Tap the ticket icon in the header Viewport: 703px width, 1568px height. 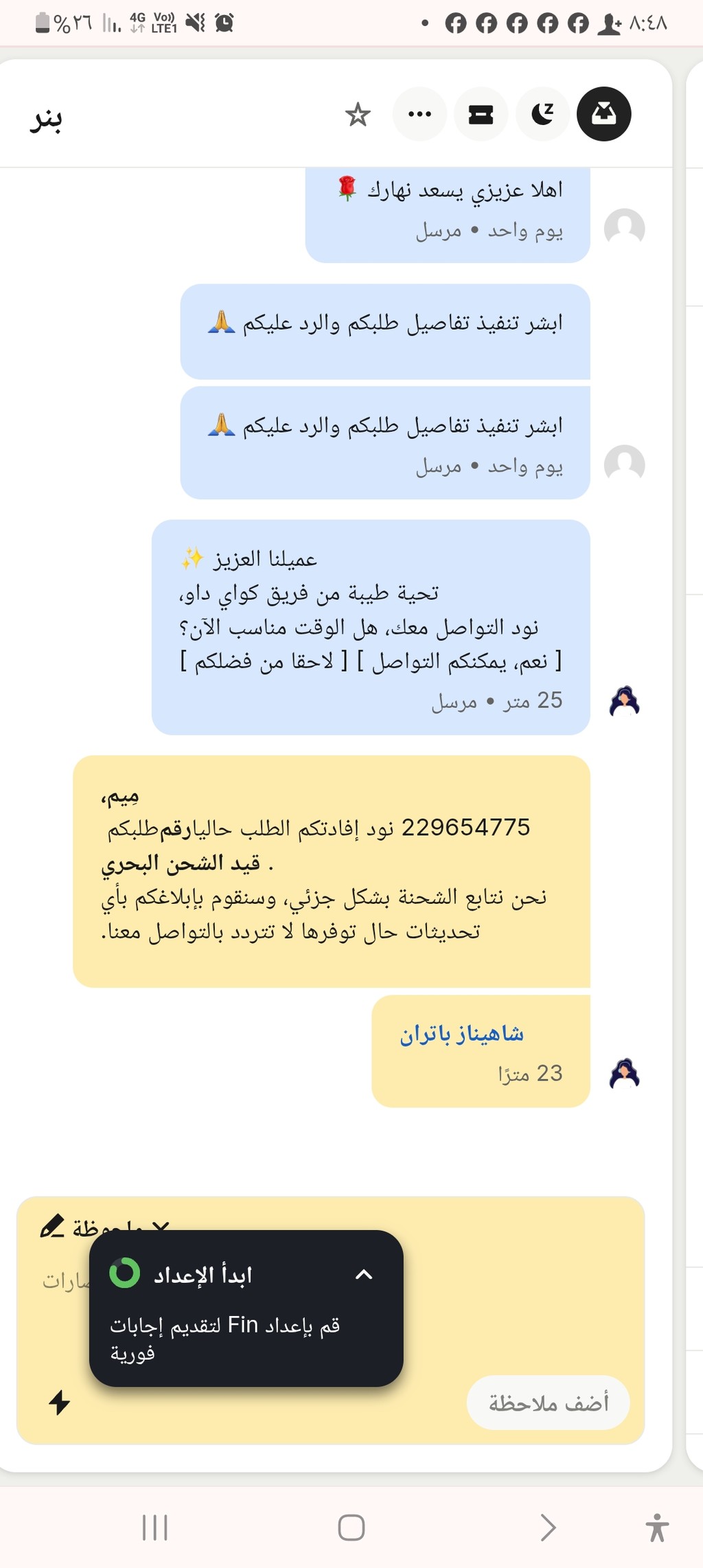click(x=481, y=115)
